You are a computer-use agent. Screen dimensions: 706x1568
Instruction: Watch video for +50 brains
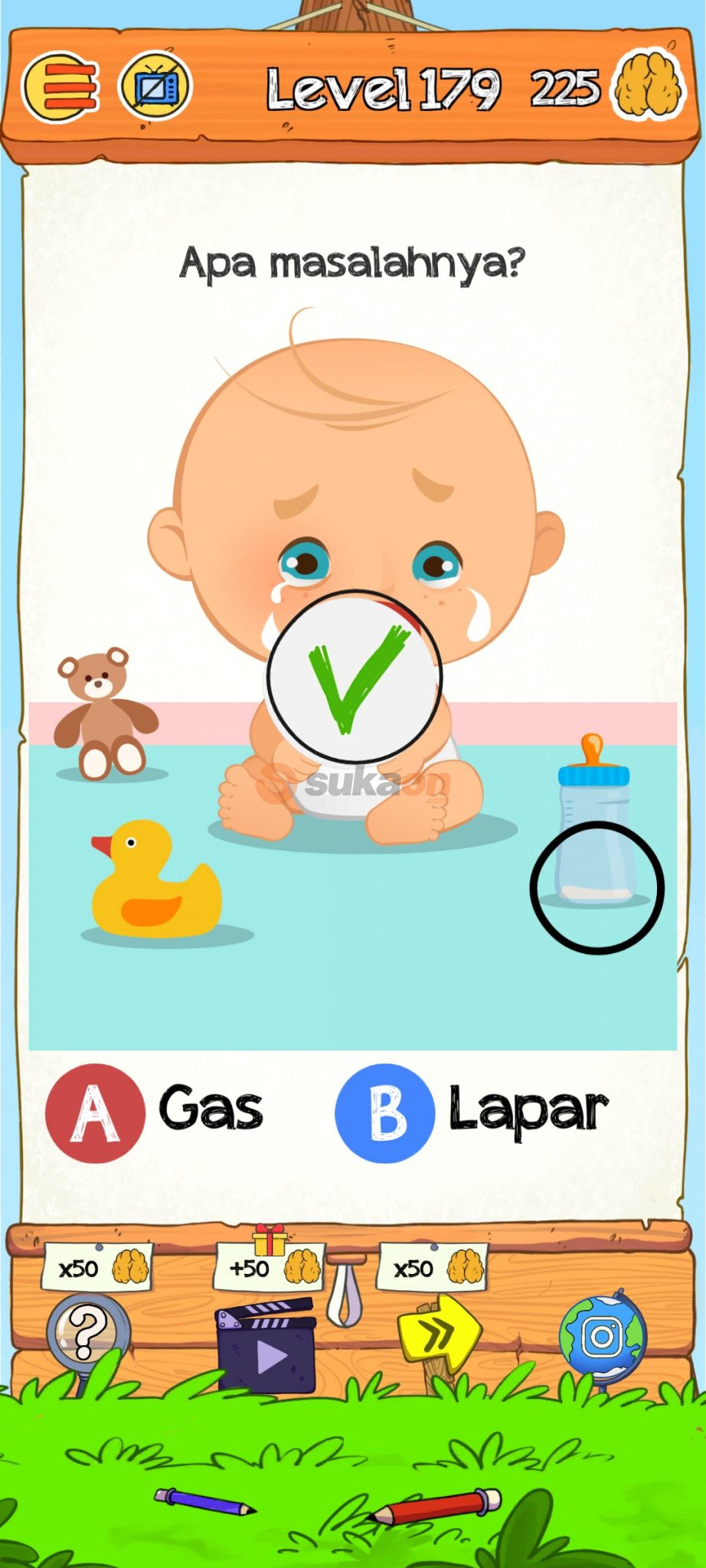pyautogui.click(x=266, y=1346)
